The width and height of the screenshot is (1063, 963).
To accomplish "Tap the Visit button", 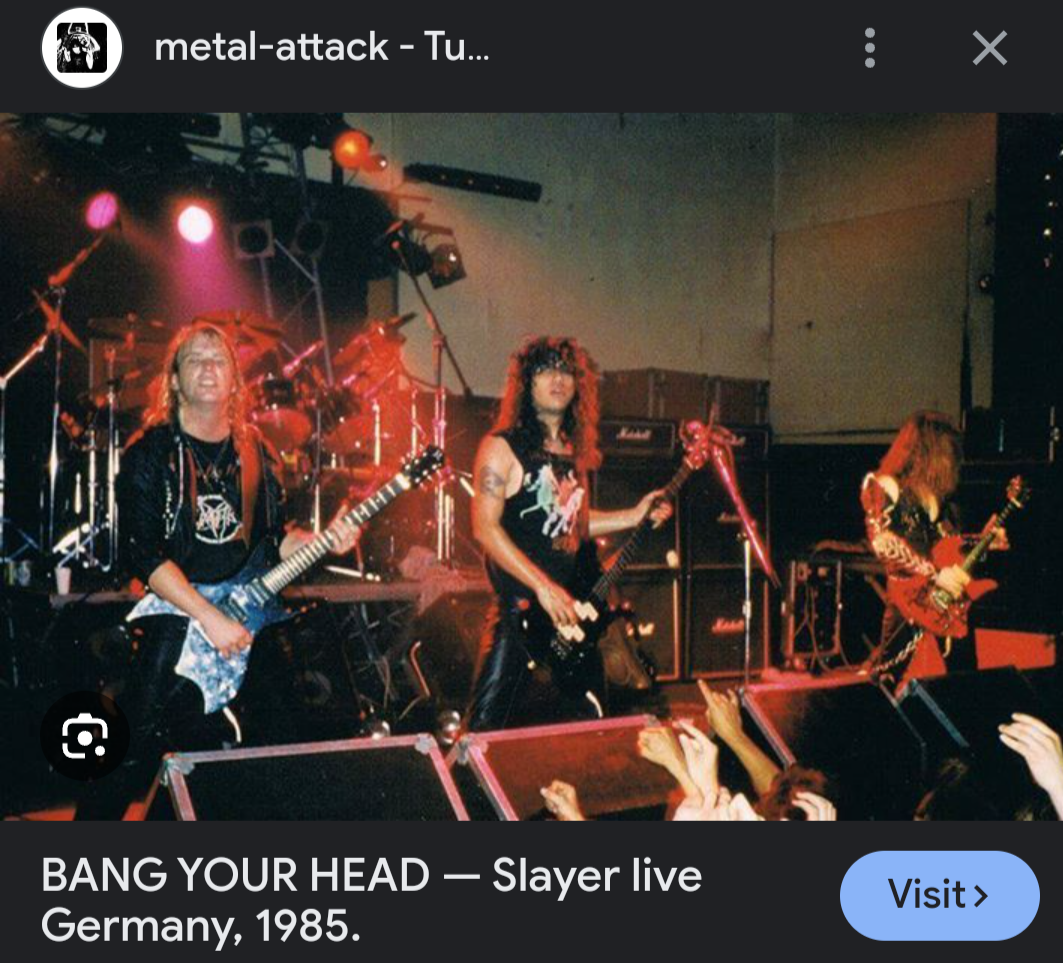I will click(938, 895).
